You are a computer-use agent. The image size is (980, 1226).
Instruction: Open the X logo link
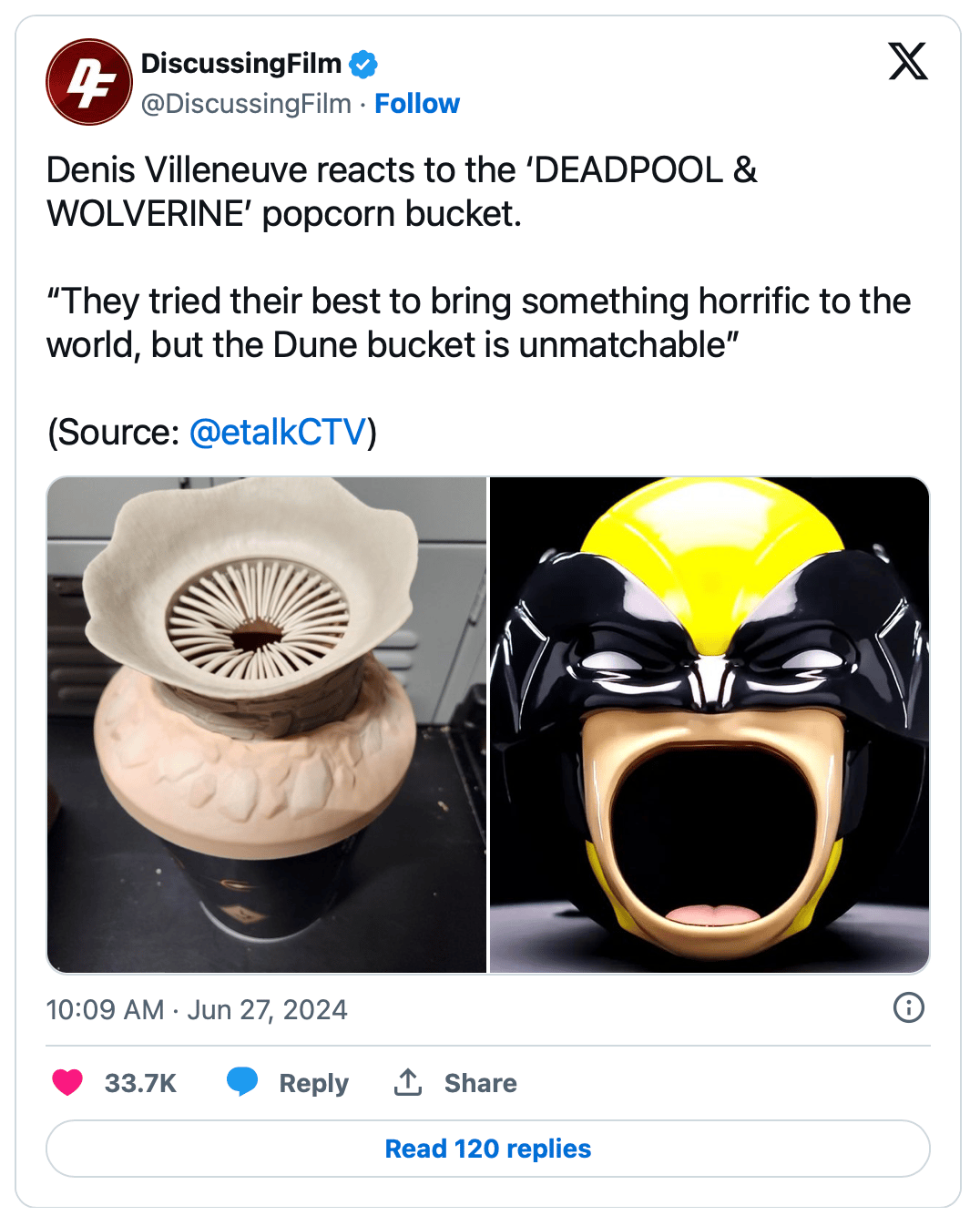[x=907, y=62]
